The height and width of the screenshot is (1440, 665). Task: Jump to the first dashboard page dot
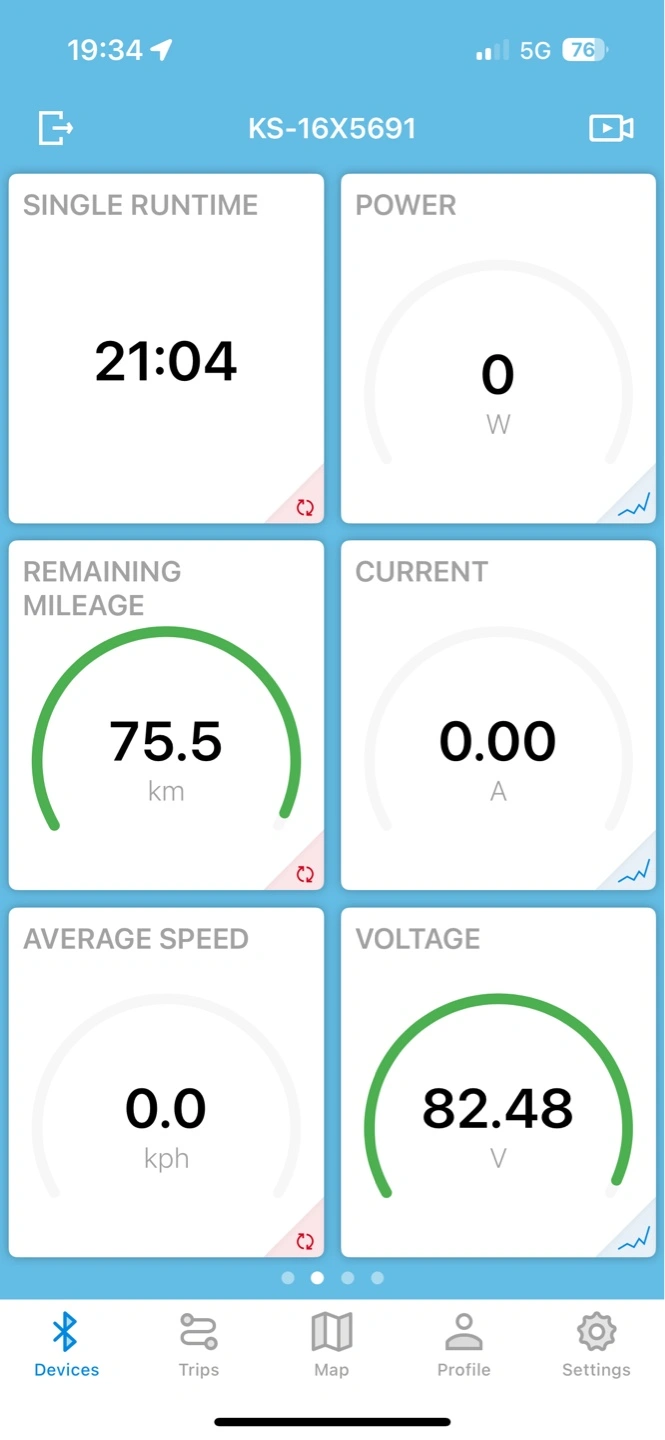pos(288,1277)
